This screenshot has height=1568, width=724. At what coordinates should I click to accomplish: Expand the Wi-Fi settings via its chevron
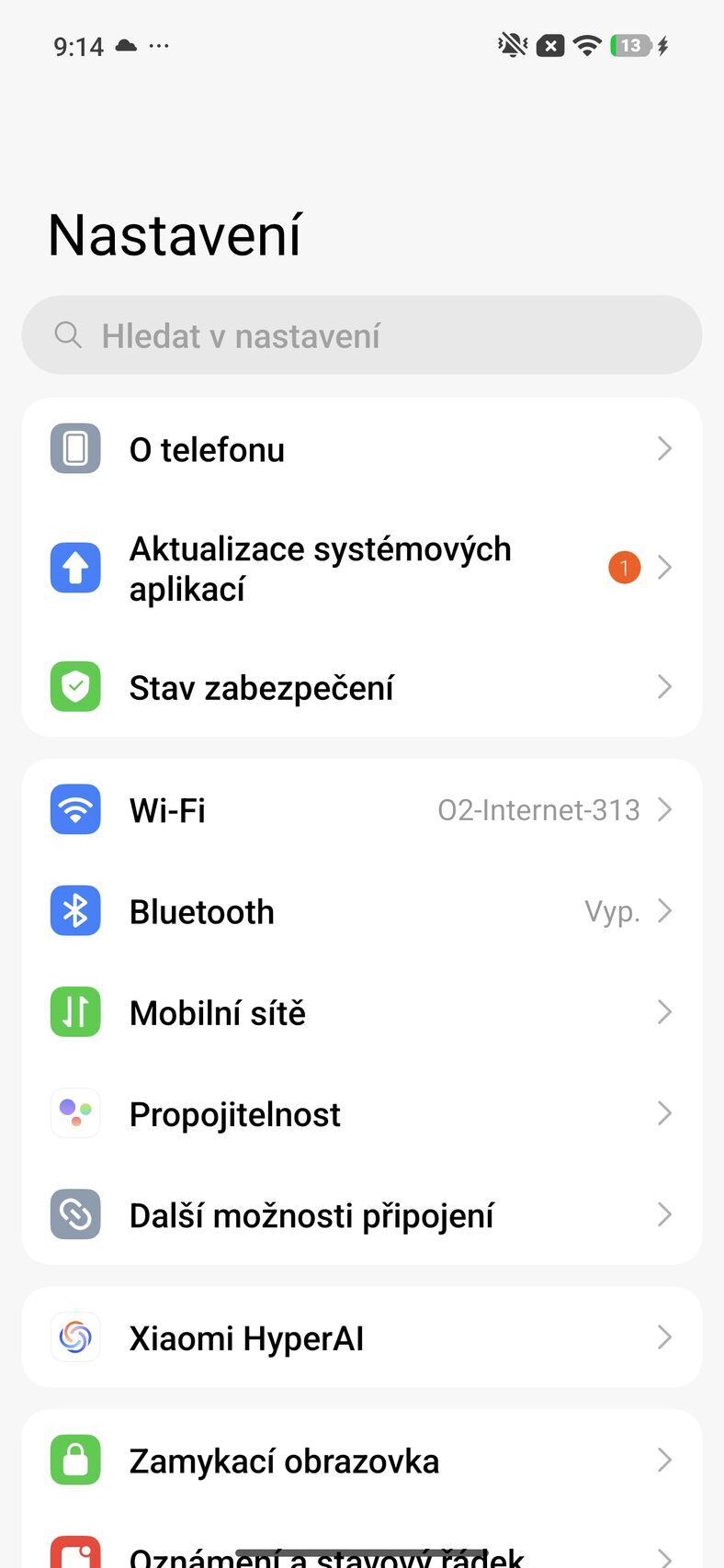[664, 809]
